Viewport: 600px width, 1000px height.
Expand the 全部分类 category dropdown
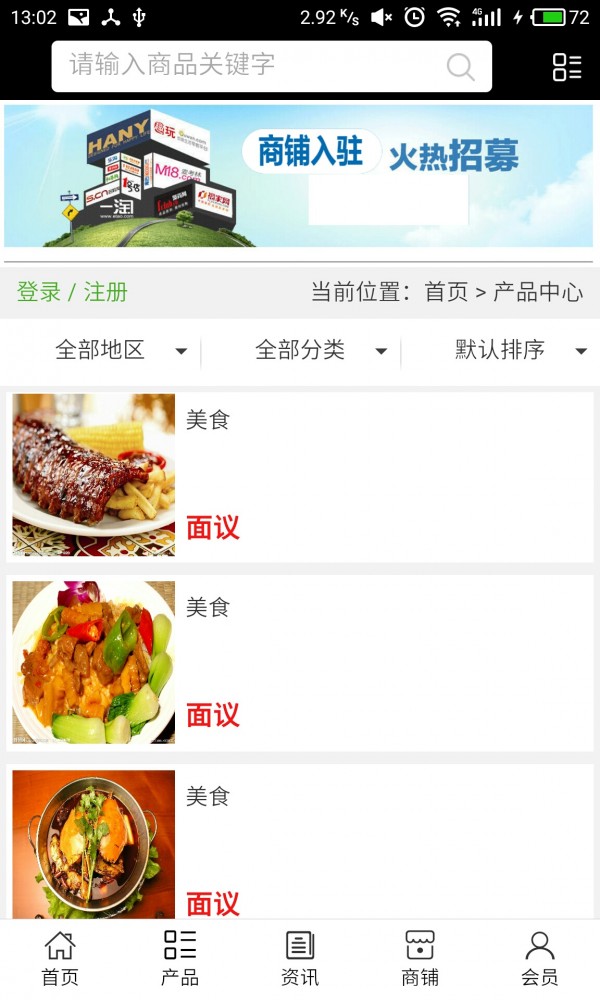click(x=320, y=350)
